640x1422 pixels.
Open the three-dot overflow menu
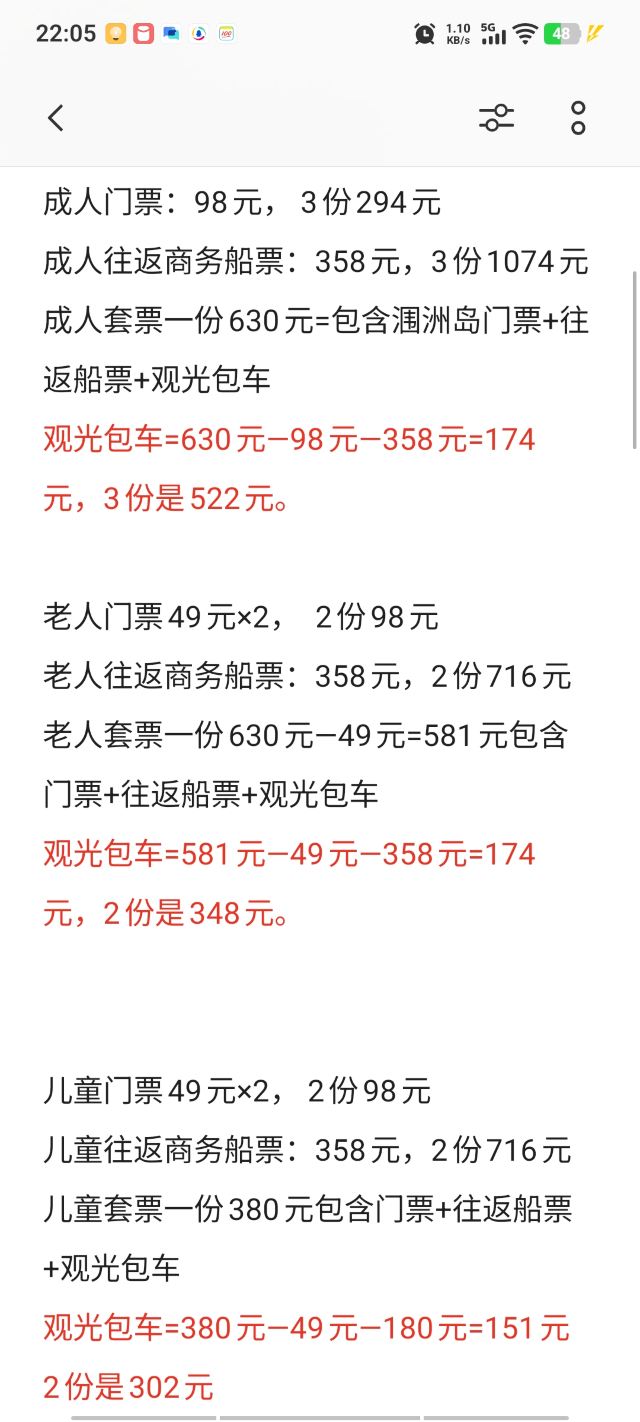(578, 118)
